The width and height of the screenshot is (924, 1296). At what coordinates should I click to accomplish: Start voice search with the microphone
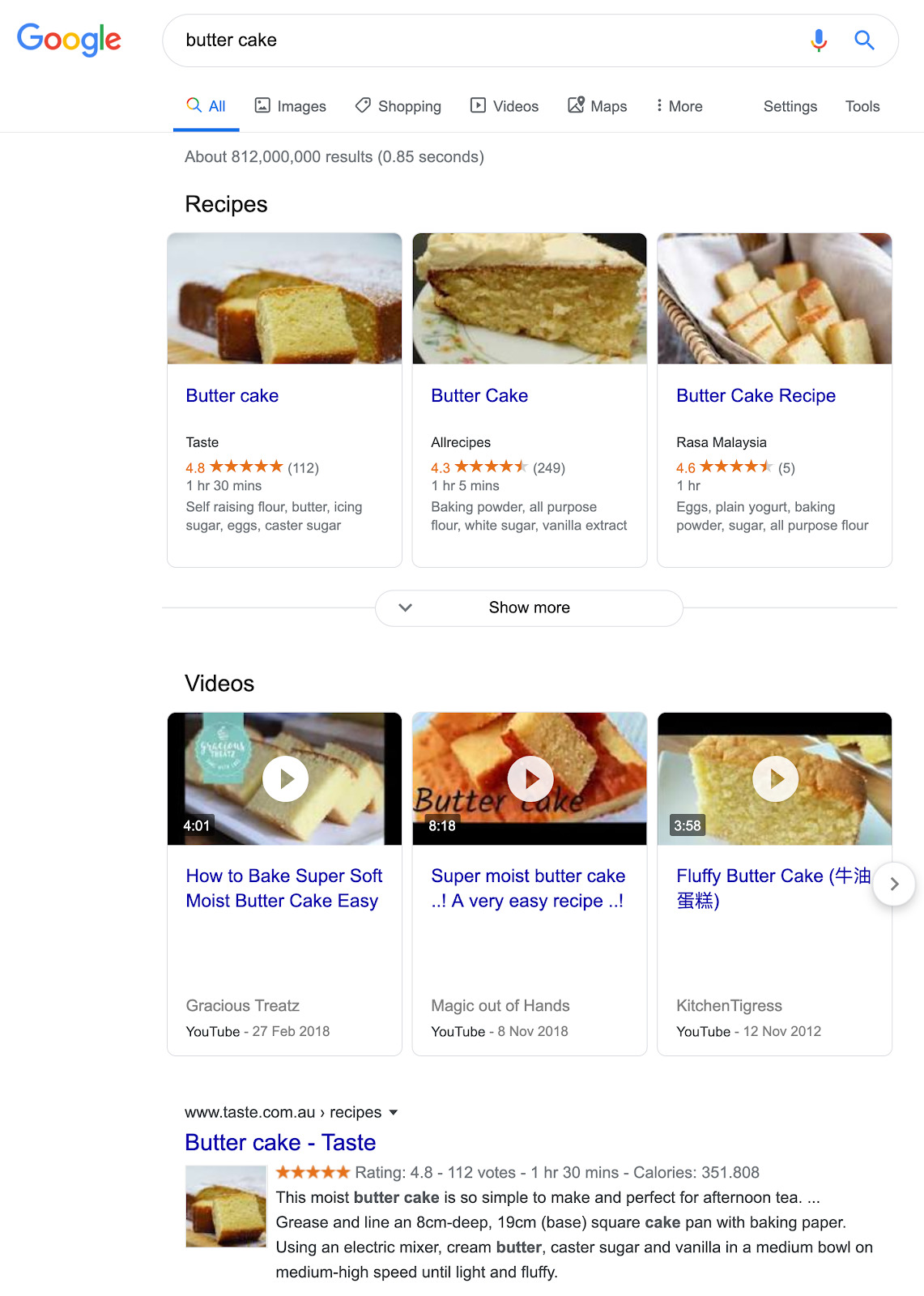819,40
